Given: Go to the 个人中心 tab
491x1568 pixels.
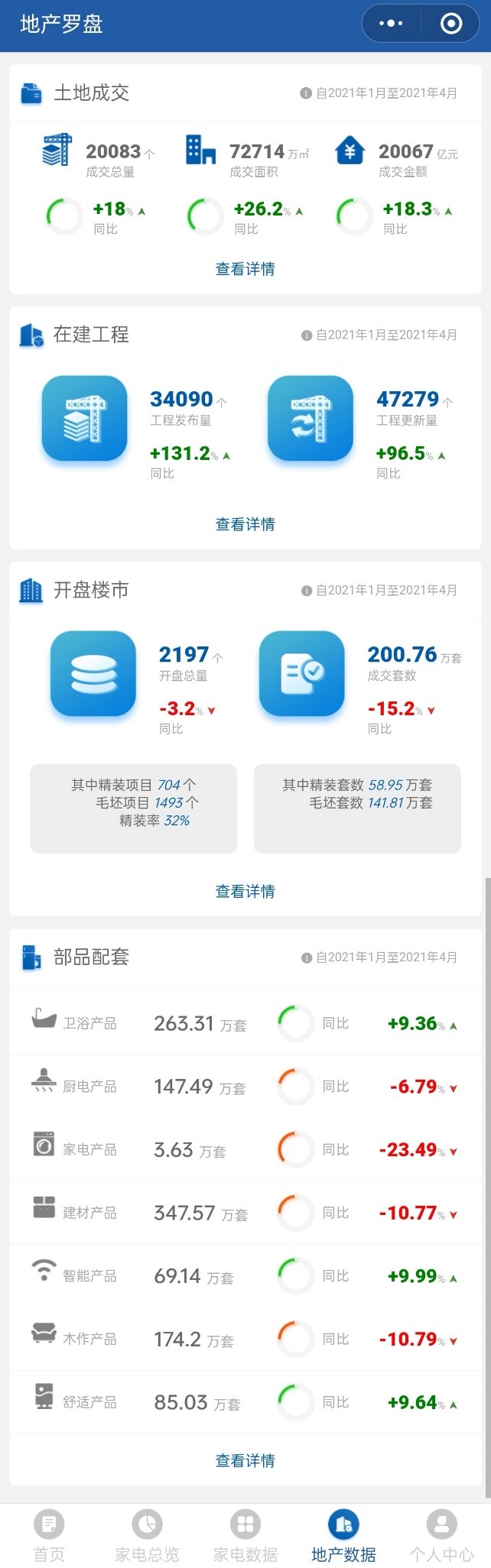Looking at the screenshot, I should [441, 1536].
